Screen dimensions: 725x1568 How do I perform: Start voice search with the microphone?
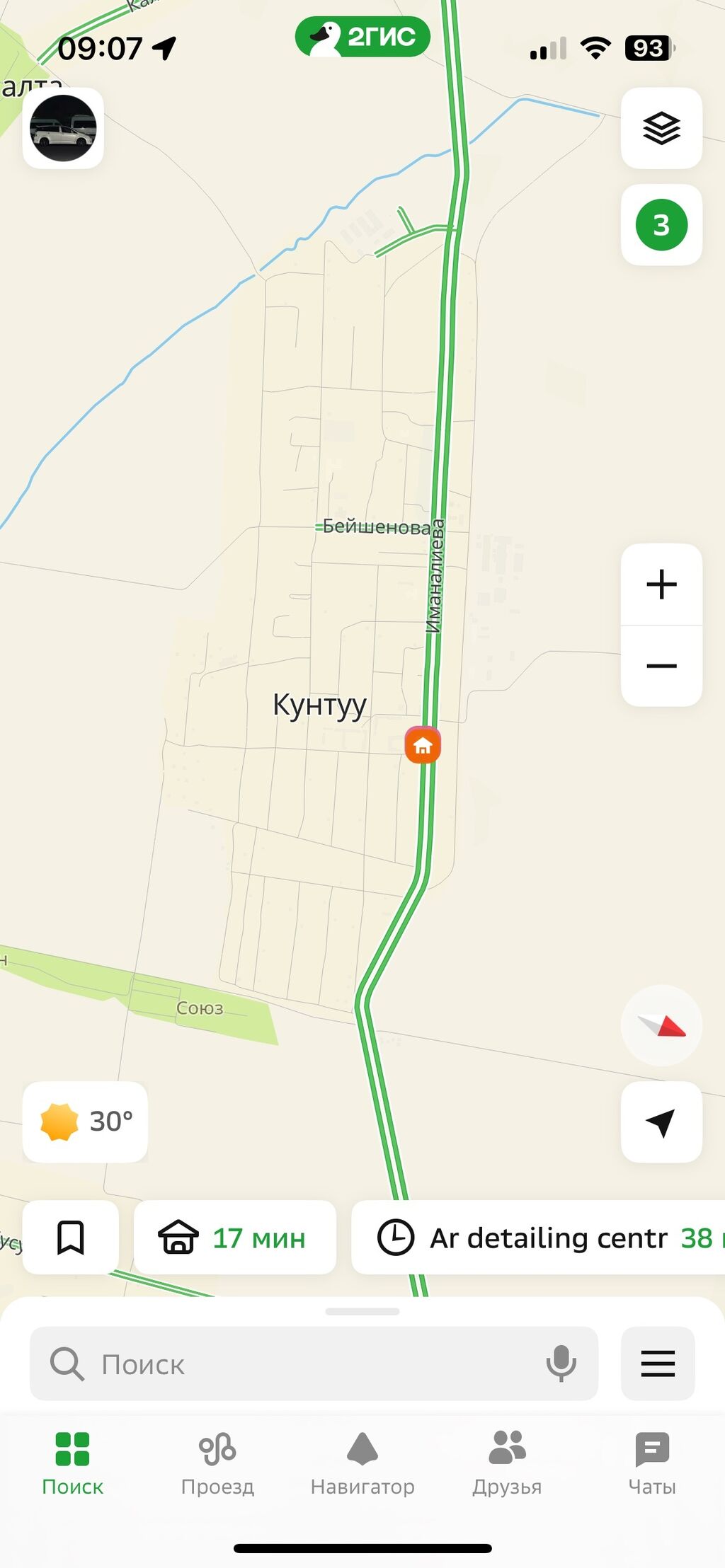561,1364
